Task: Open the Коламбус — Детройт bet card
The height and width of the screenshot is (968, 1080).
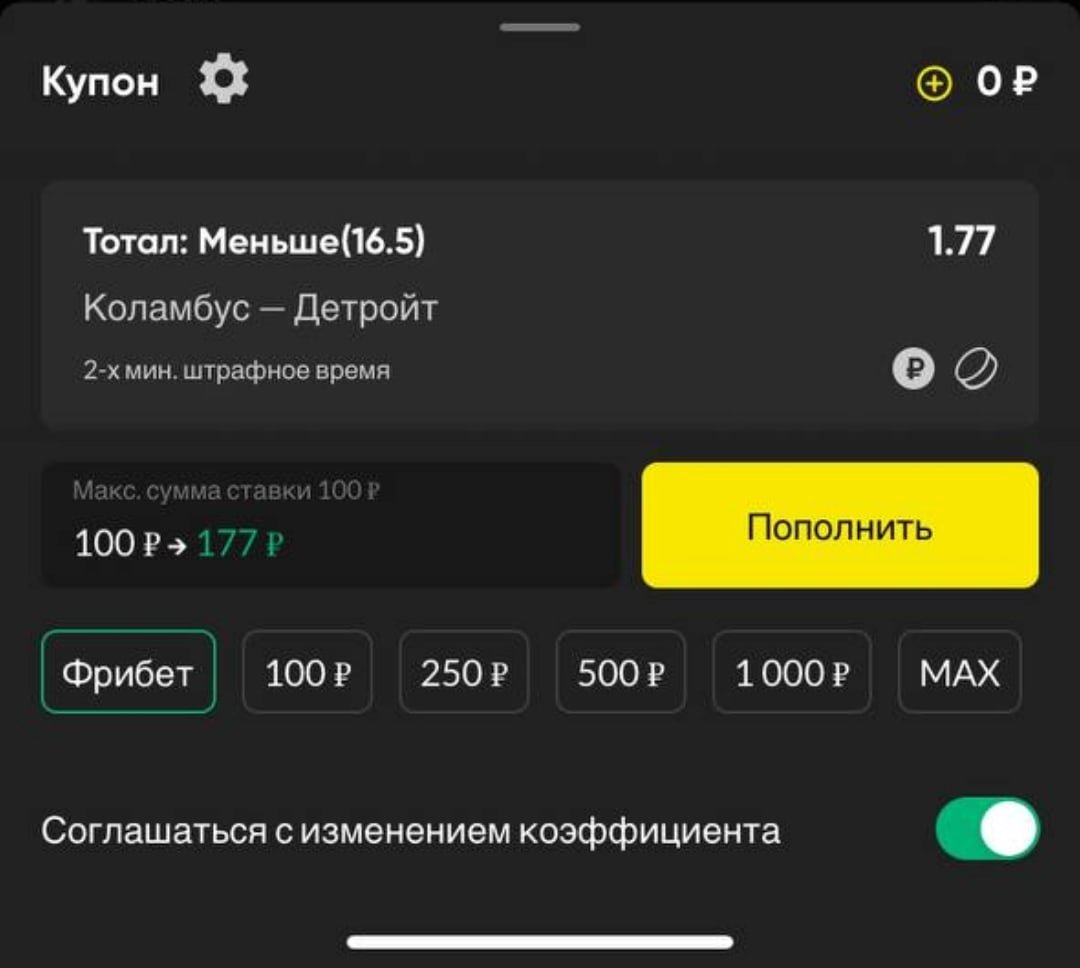Action: (x=540, y=305)
